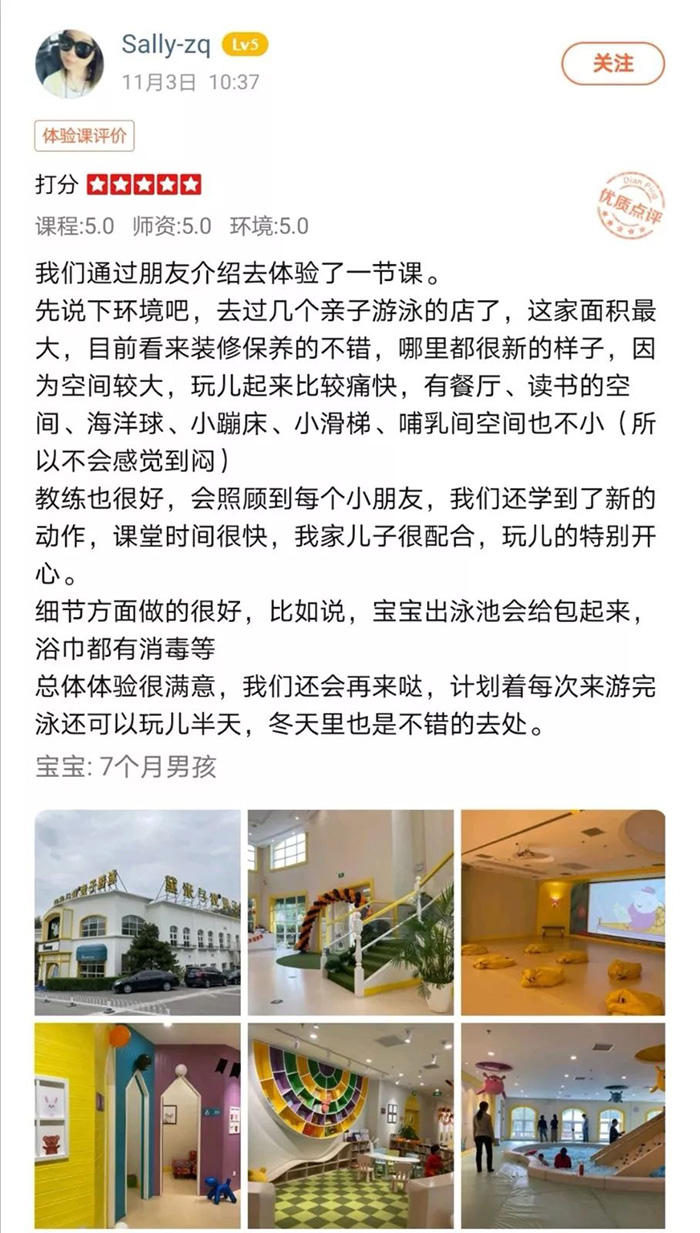Image resolution: width=700 pixels, height=1233 pixels.
Task: Follow the reviewer Sally-zq
Action: (x=612, y=64)
